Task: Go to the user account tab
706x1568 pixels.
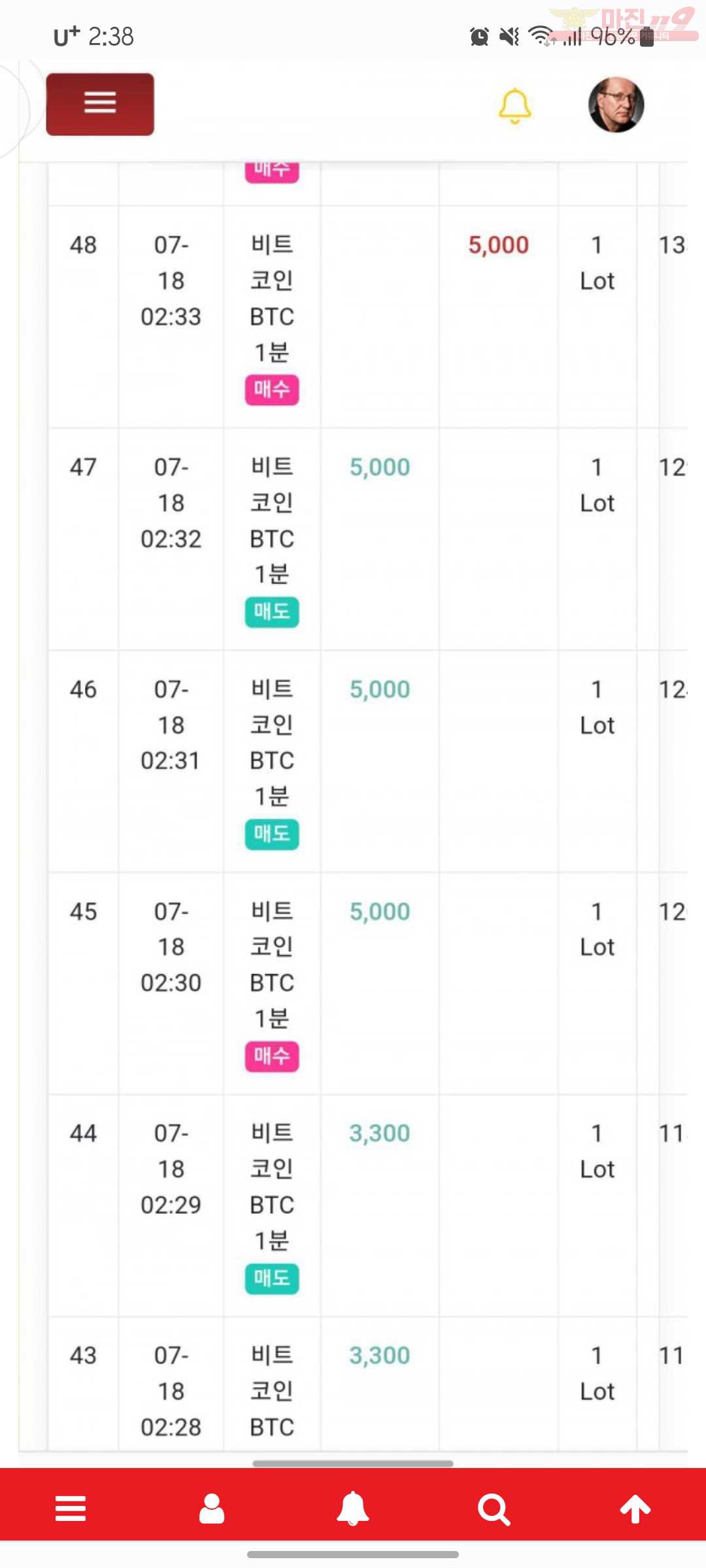Action: click(212, 1509)
